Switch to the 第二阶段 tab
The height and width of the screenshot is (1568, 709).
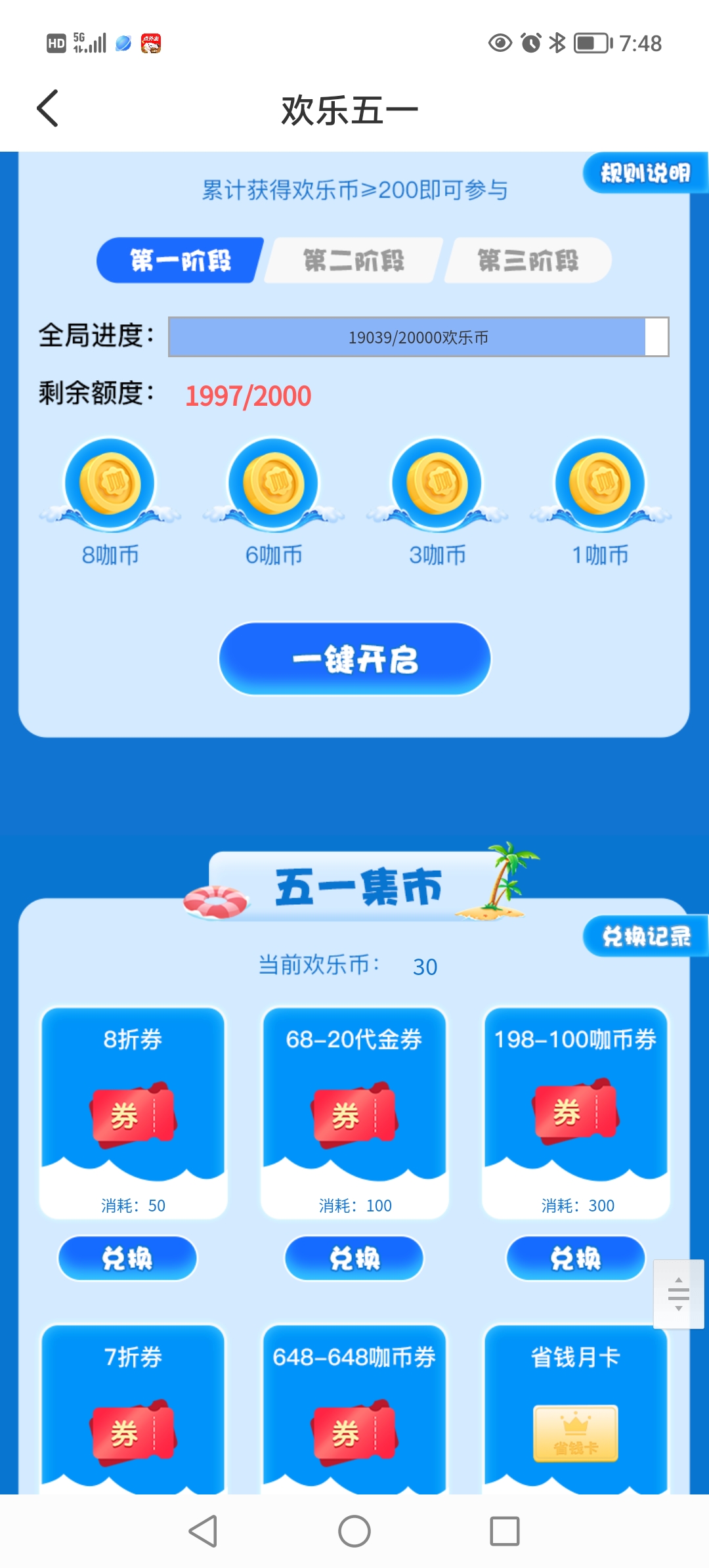[353, 261]
